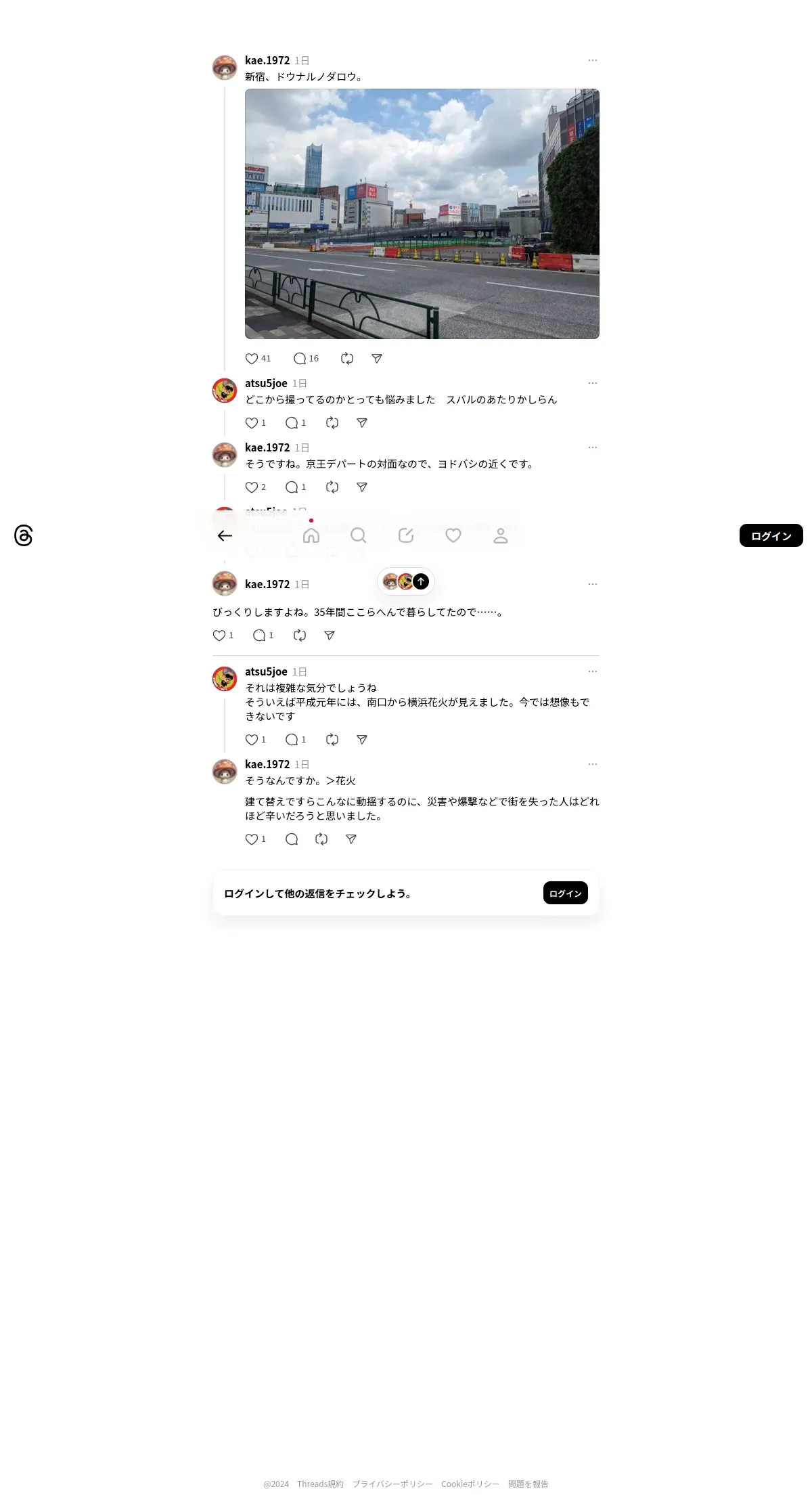Go back using the arrow icon
The height and width of the screenshot is (1506, 812).
click(225, 535)
